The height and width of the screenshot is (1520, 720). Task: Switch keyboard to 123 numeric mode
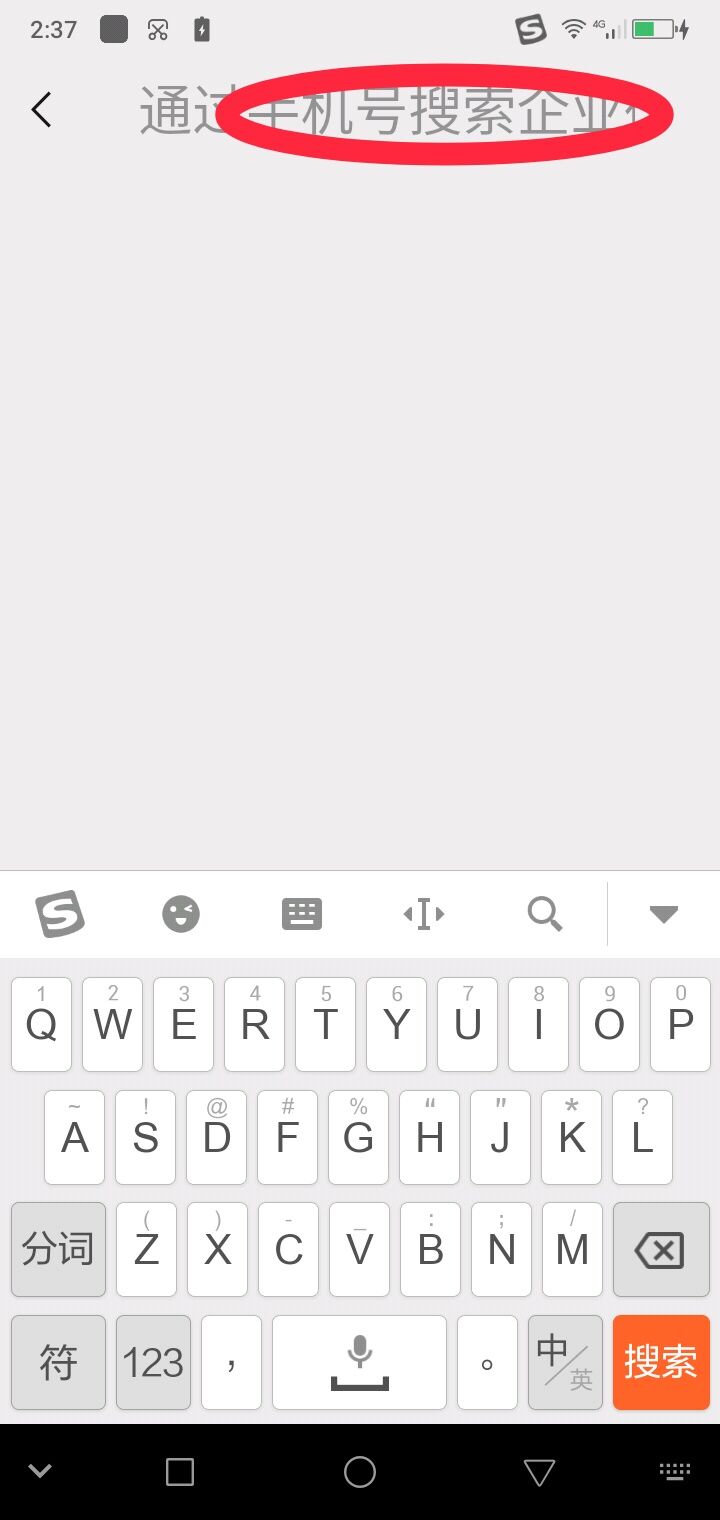153,1362
